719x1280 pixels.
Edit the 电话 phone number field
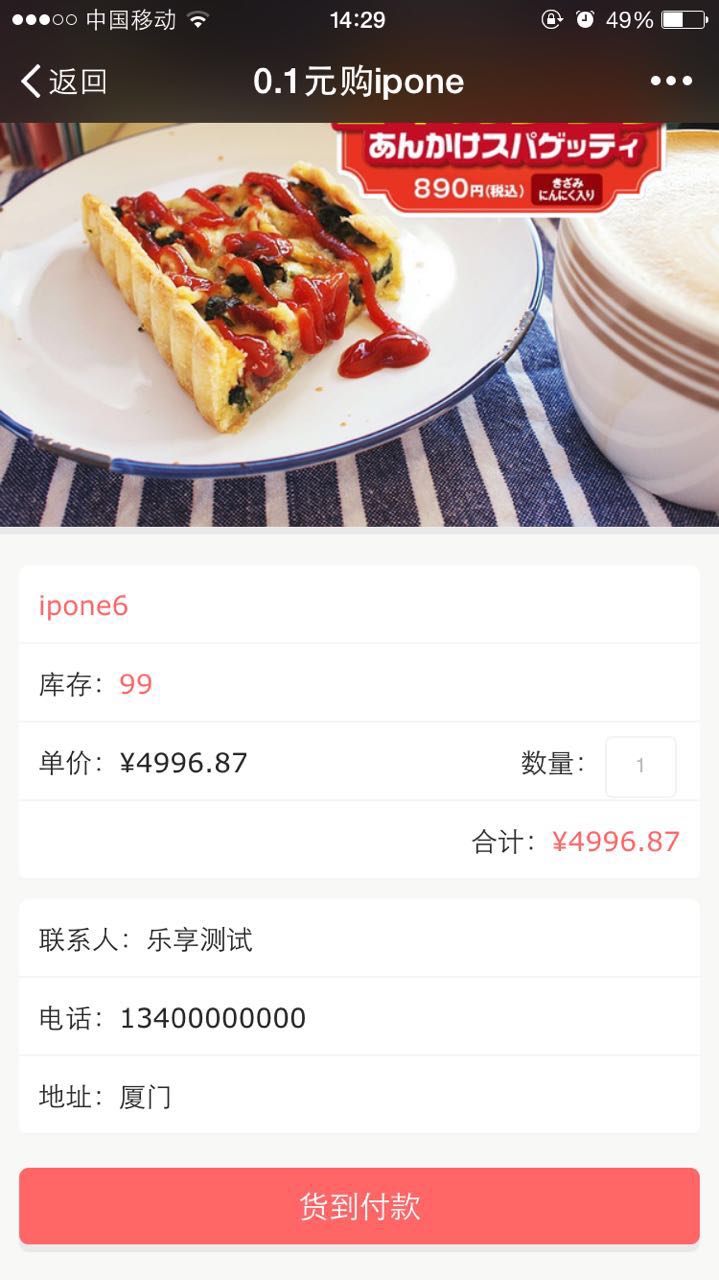(213, 1018)
